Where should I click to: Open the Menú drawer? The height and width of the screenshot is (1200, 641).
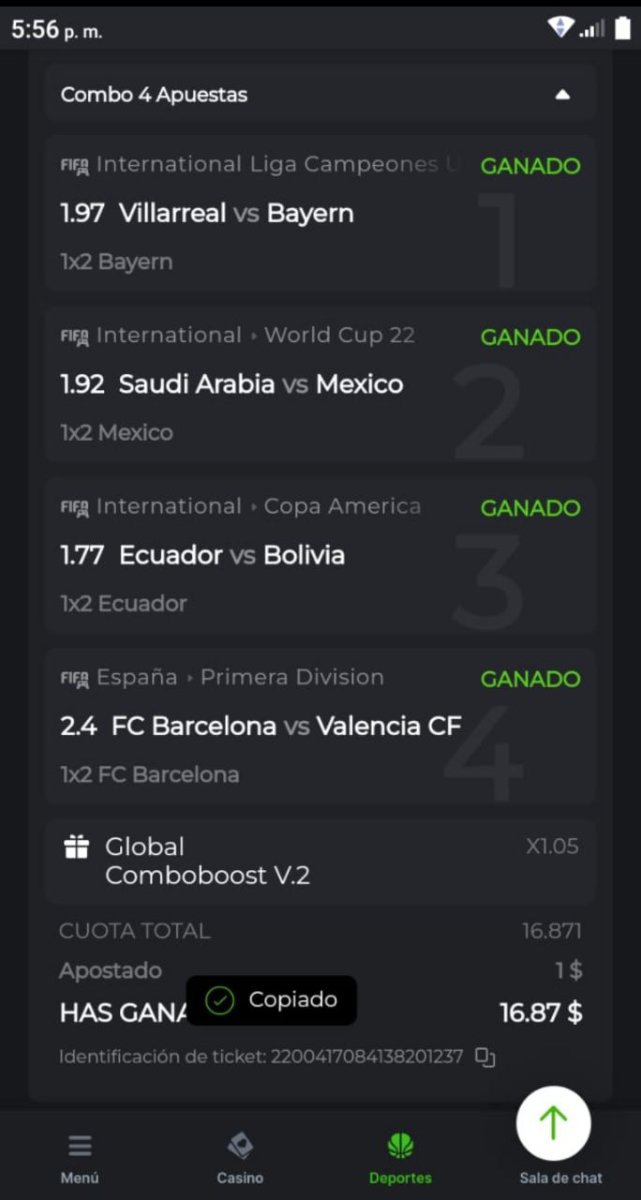(80, 1158)
